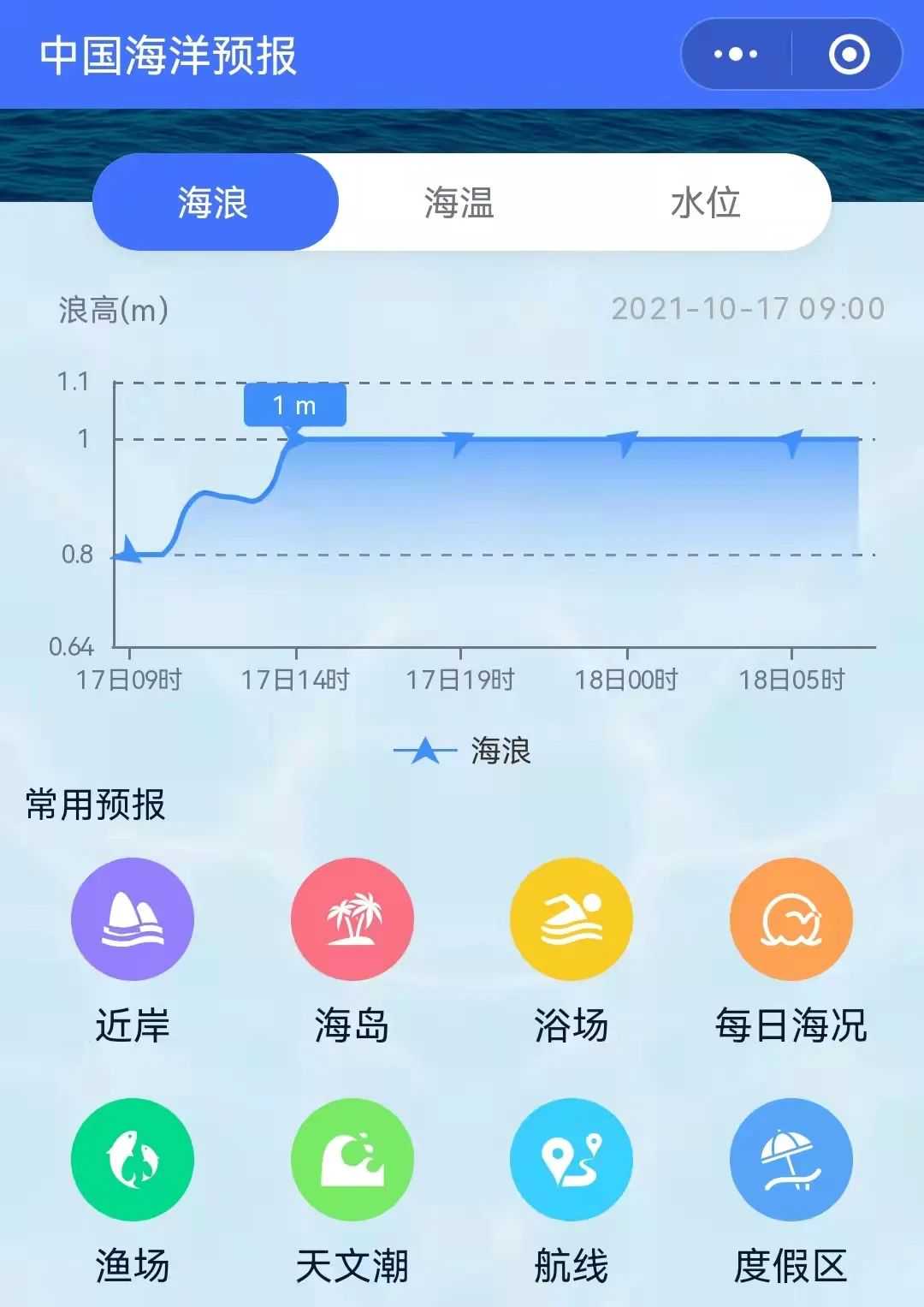
Task: Open 海岛 forecast
Action: [x=352, y=919]
